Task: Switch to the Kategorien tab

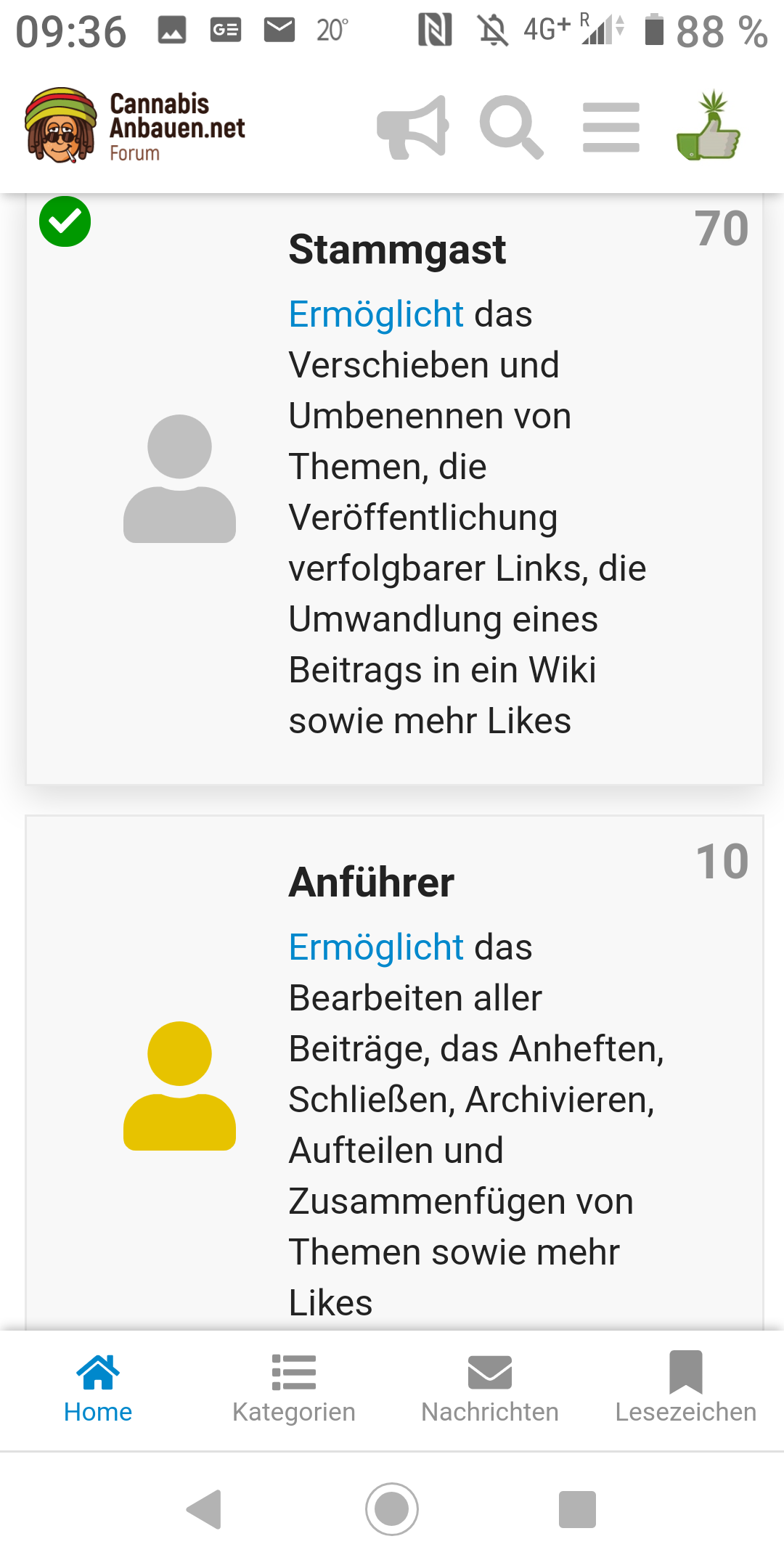Action: tap(294, 1389)
